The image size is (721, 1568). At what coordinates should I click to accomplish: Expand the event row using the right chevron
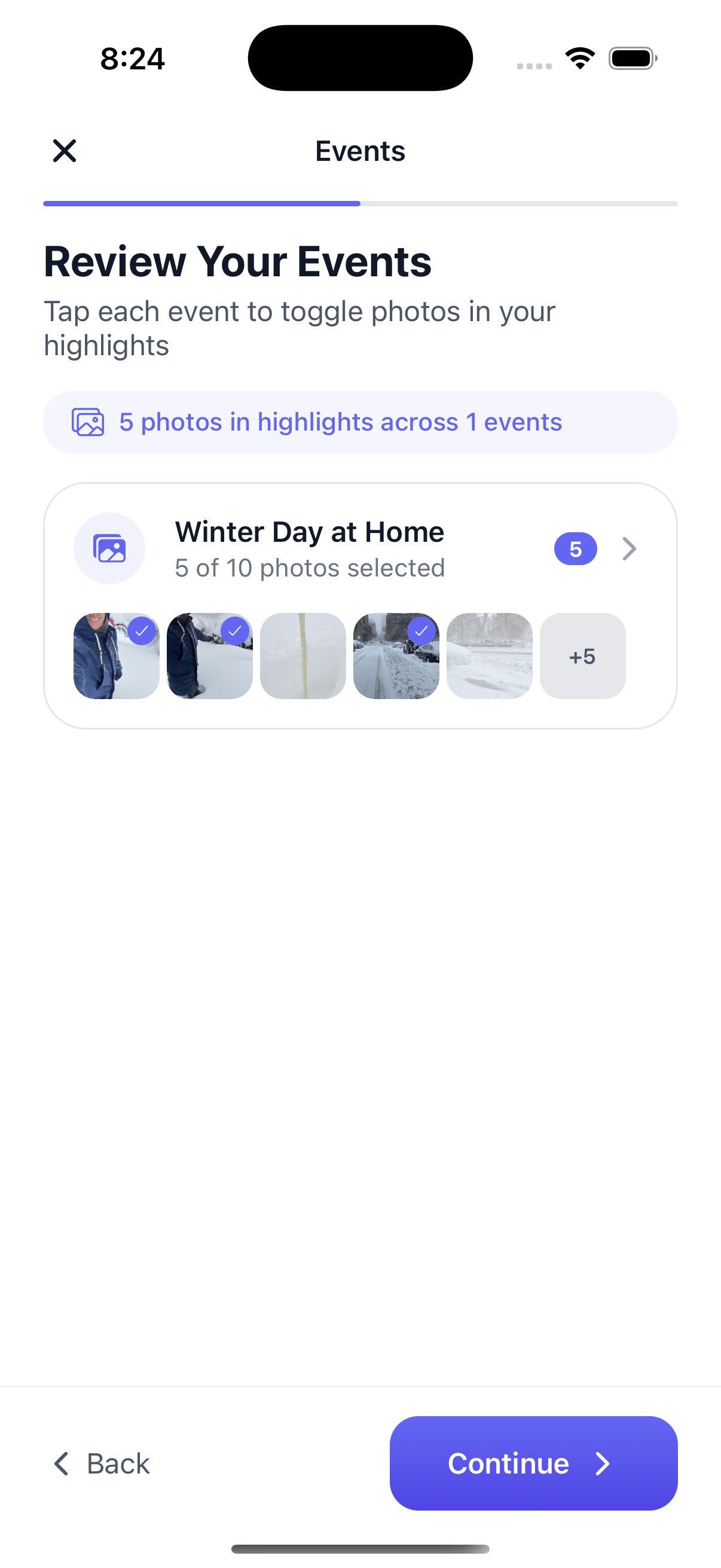point(629,548)
